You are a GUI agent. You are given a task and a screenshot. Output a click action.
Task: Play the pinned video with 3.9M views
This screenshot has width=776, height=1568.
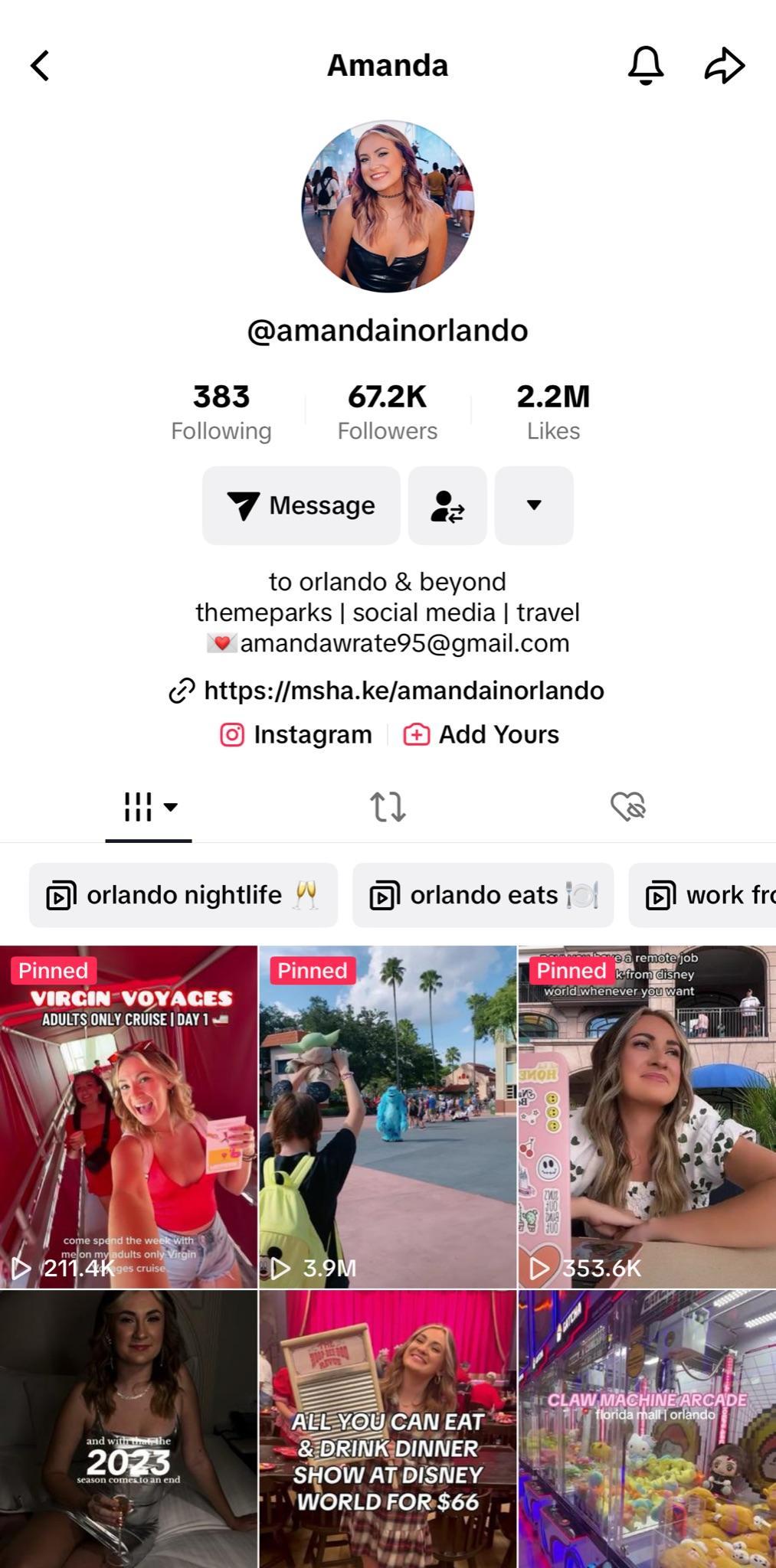pos(388,1116)
